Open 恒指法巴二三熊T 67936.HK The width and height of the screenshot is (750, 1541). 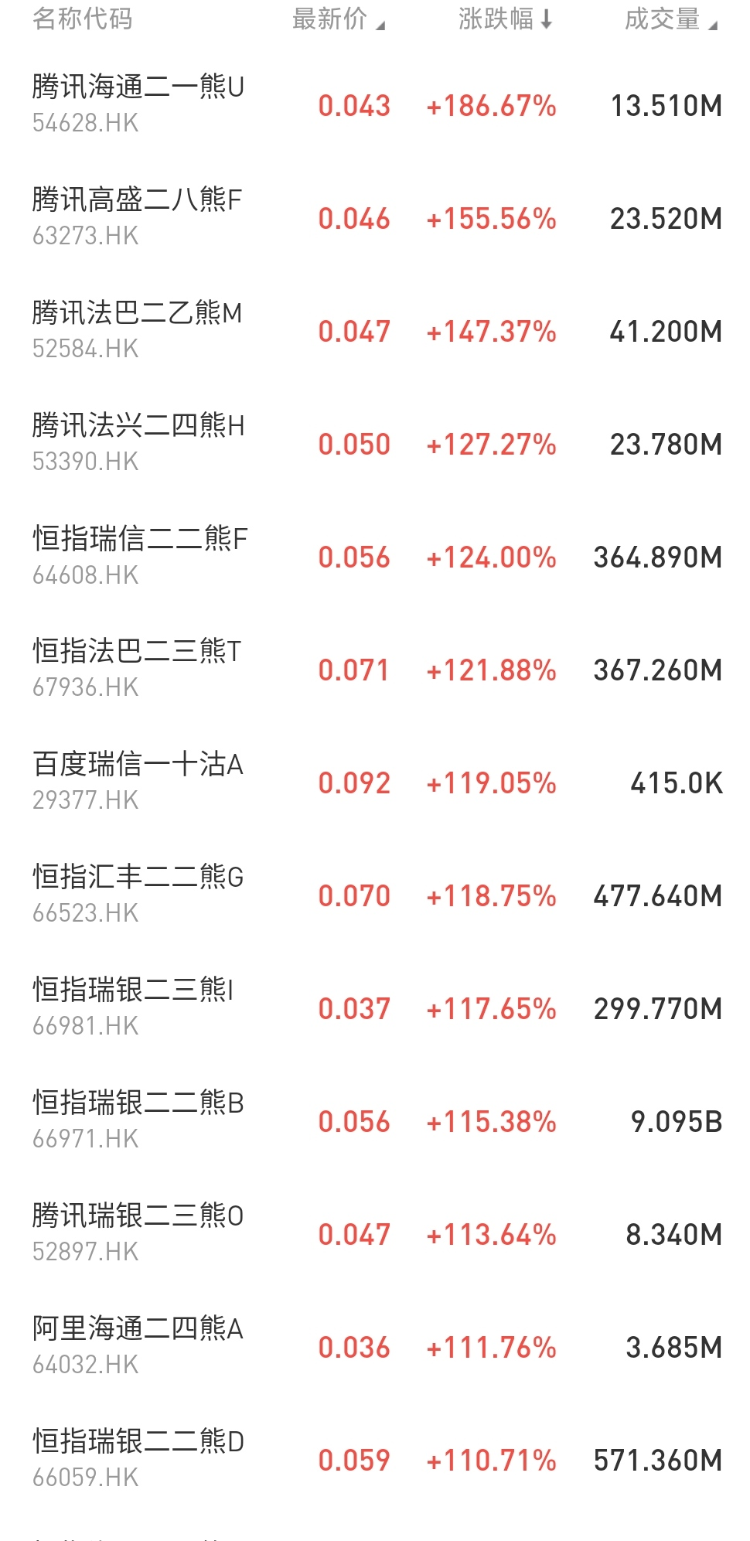(x=375, y=669)
